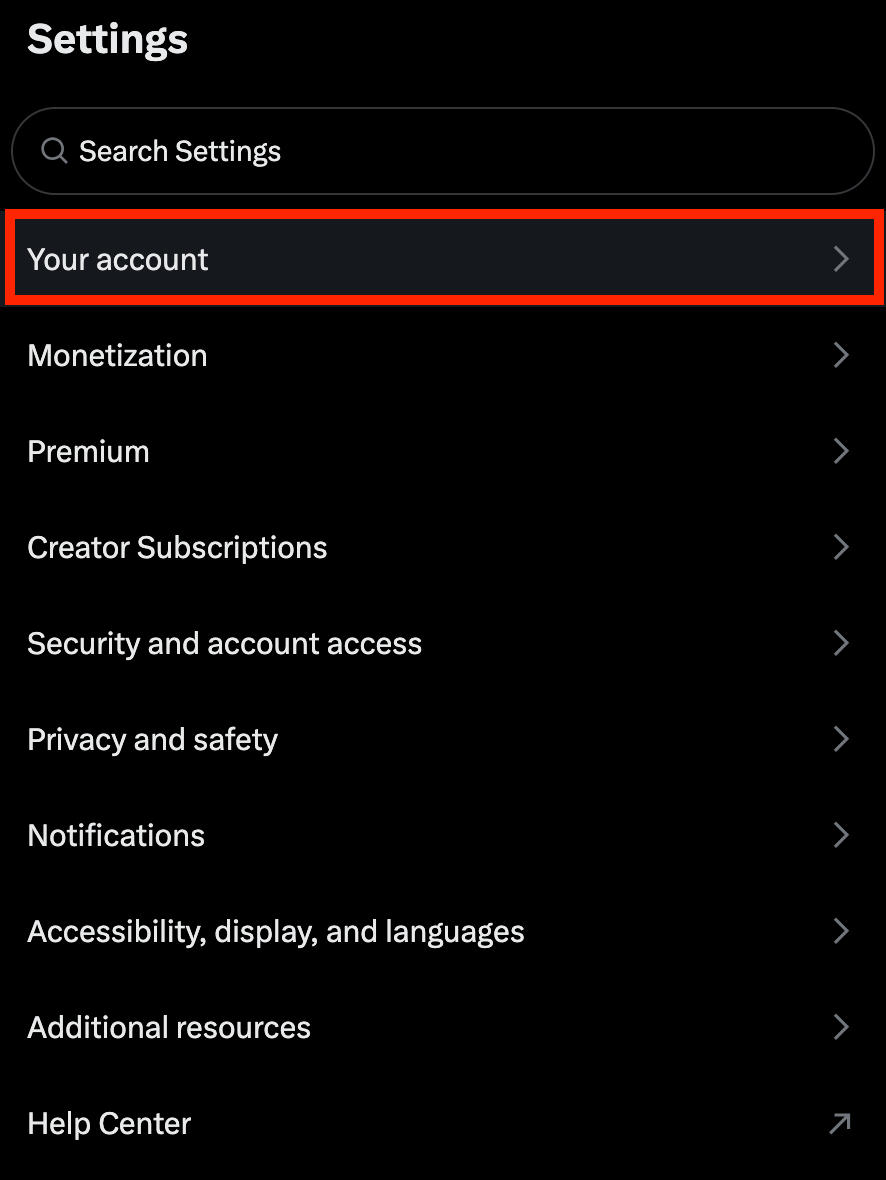Open Privacy and safety
Screen dimensions: 886x1180
442,739
